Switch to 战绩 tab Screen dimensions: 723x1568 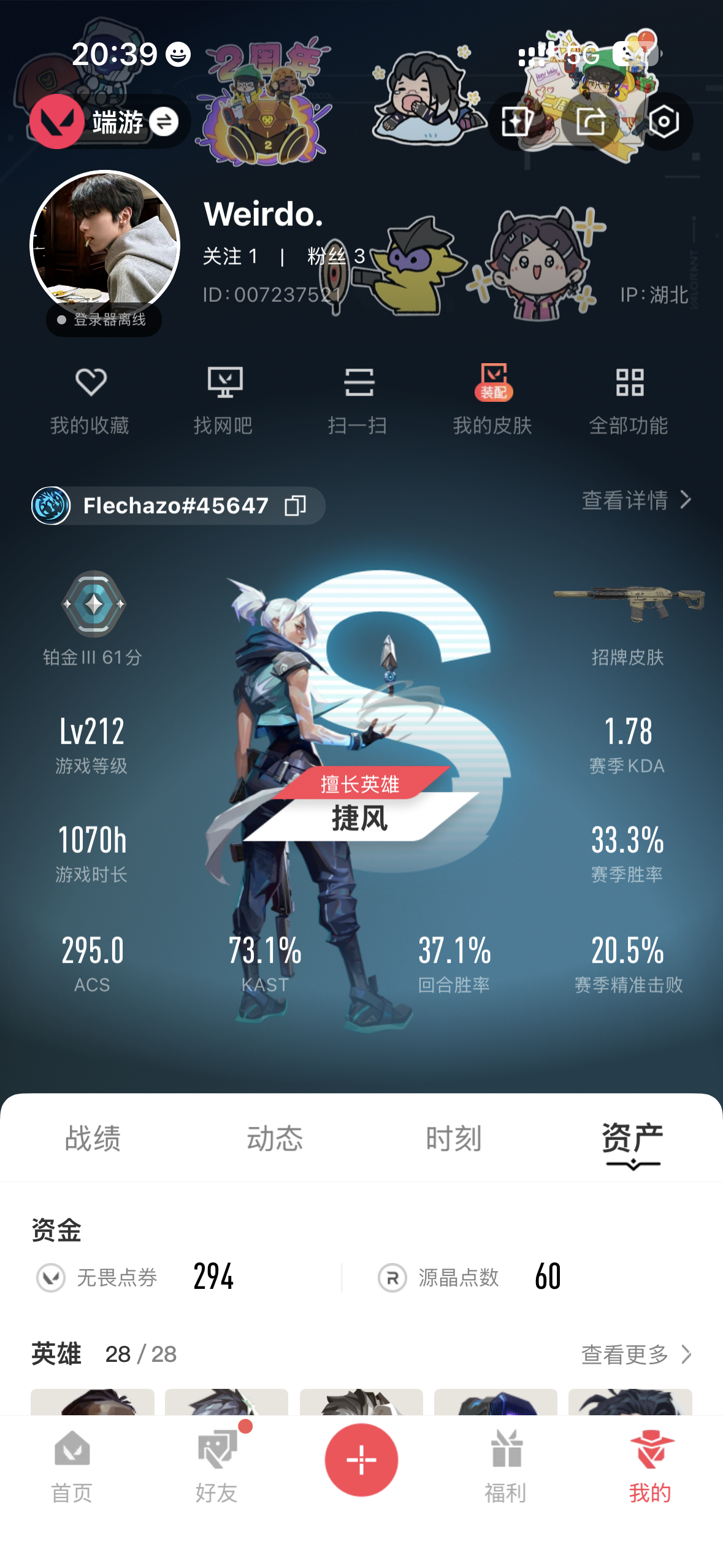pyautogui.click(x=93, y=1139)
